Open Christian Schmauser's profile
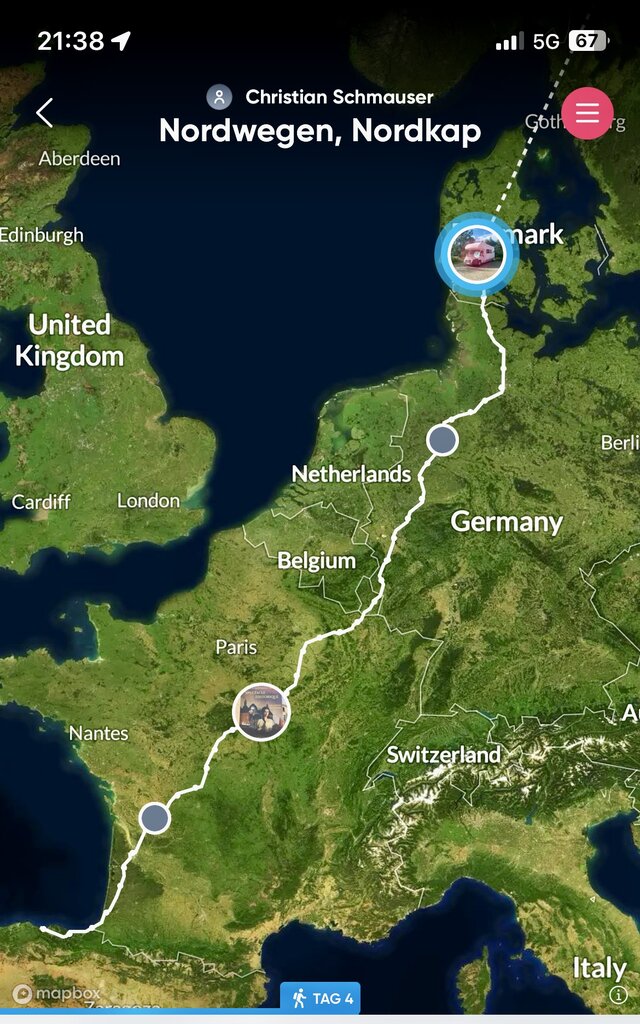Image resolution: width=640 pixels, height=1024 pixels. [320, 97]
